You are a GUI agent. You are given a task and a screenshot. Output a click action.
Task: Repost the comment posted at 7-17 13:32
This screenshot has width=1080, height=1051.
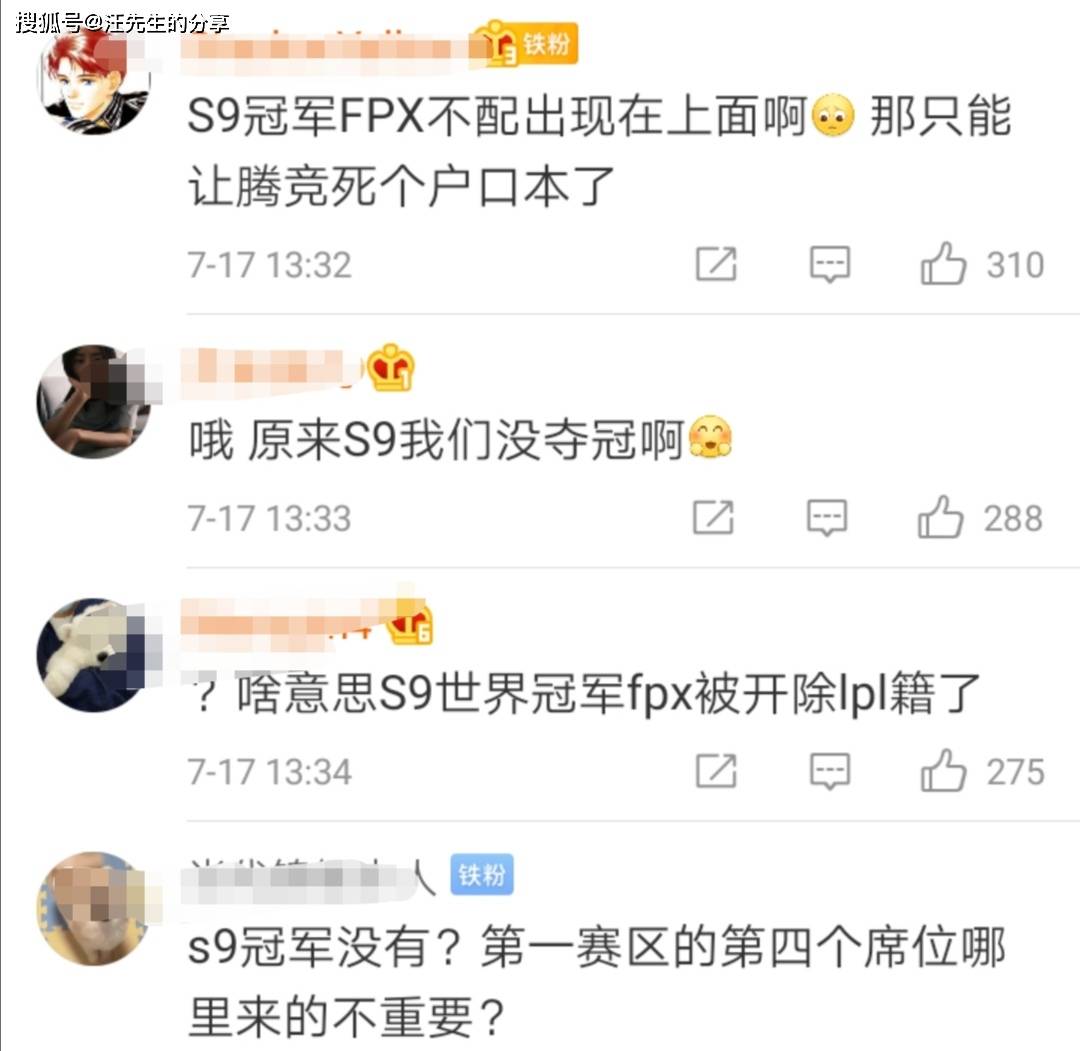(x=716, y=265)
